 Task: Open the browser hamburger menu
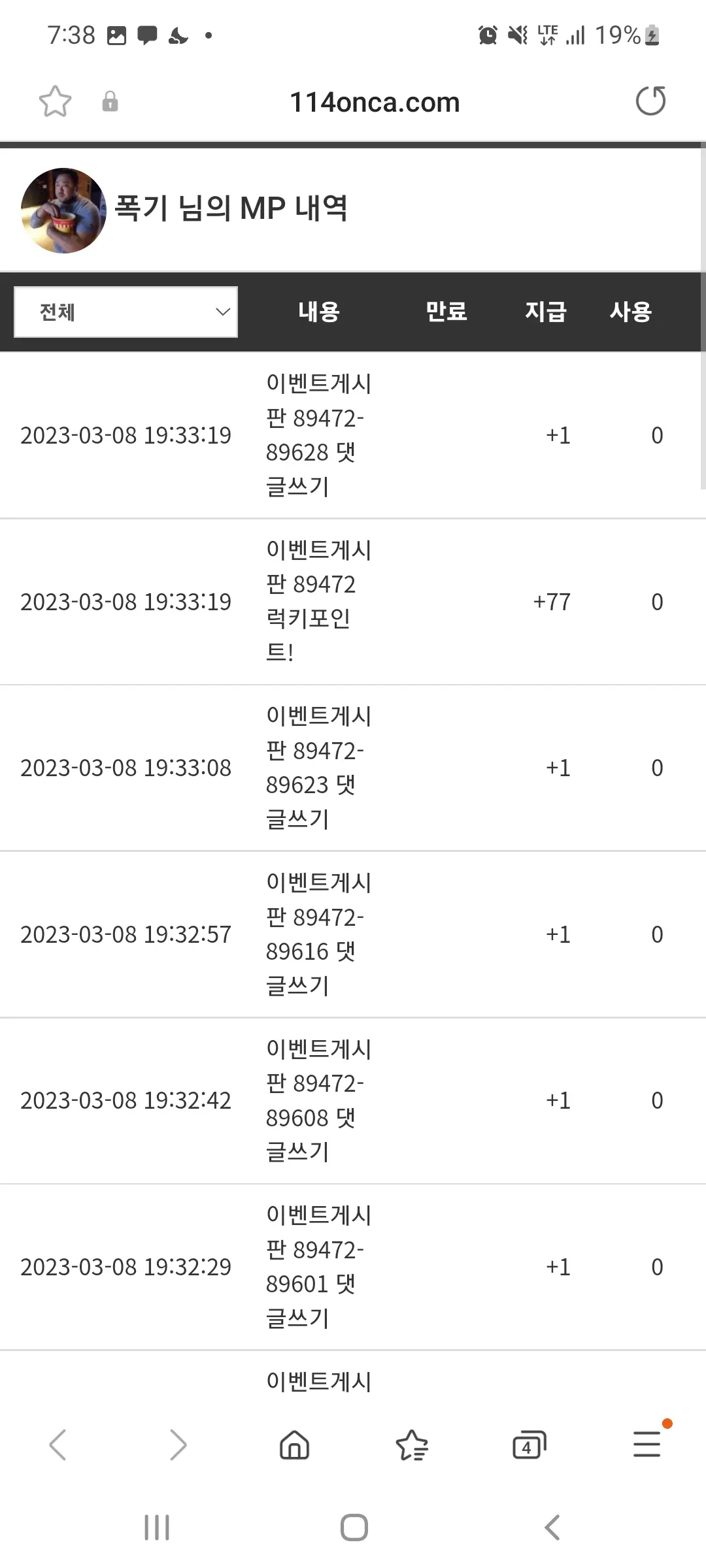(647, 1444)
